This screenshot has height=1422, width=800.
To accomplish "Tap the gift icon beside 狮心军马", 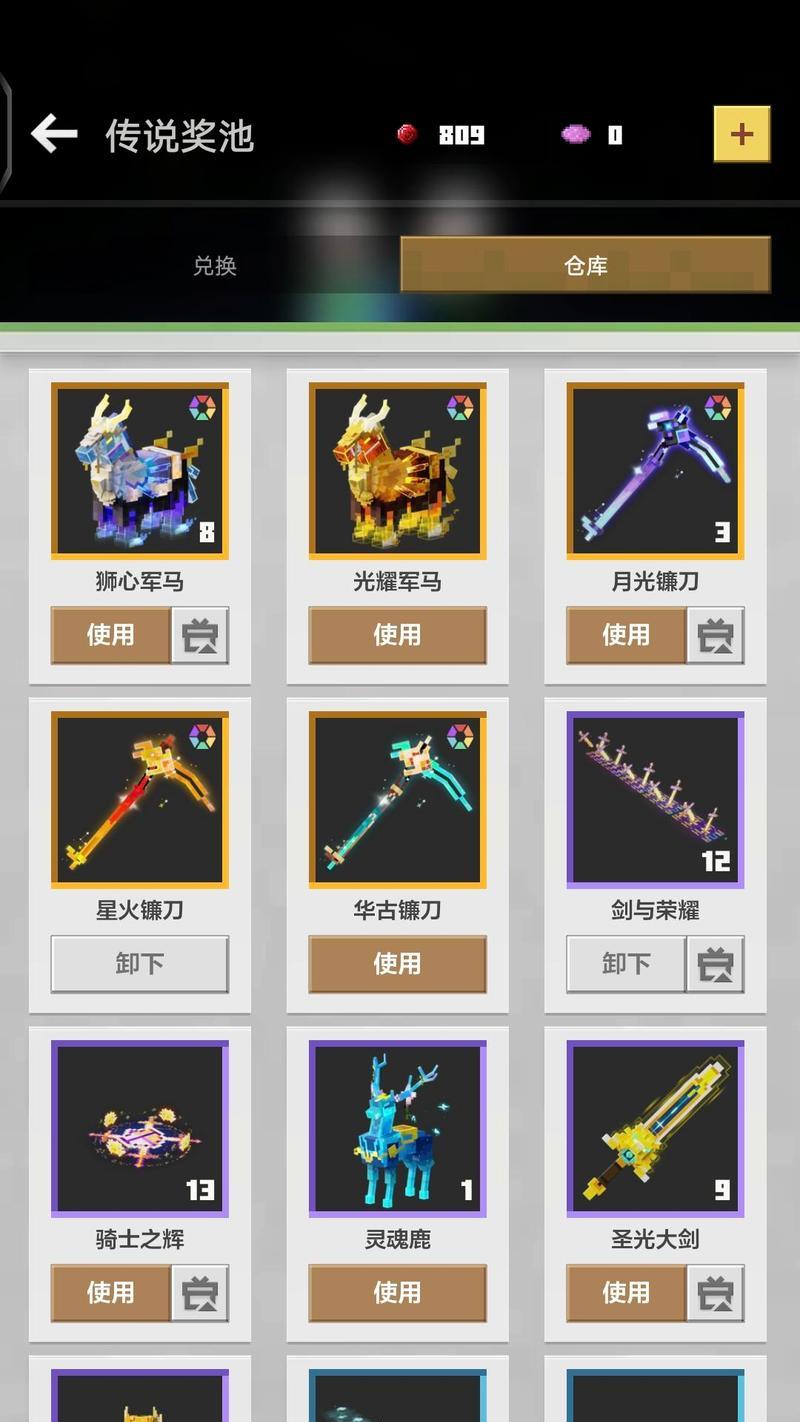I will 200,635.
